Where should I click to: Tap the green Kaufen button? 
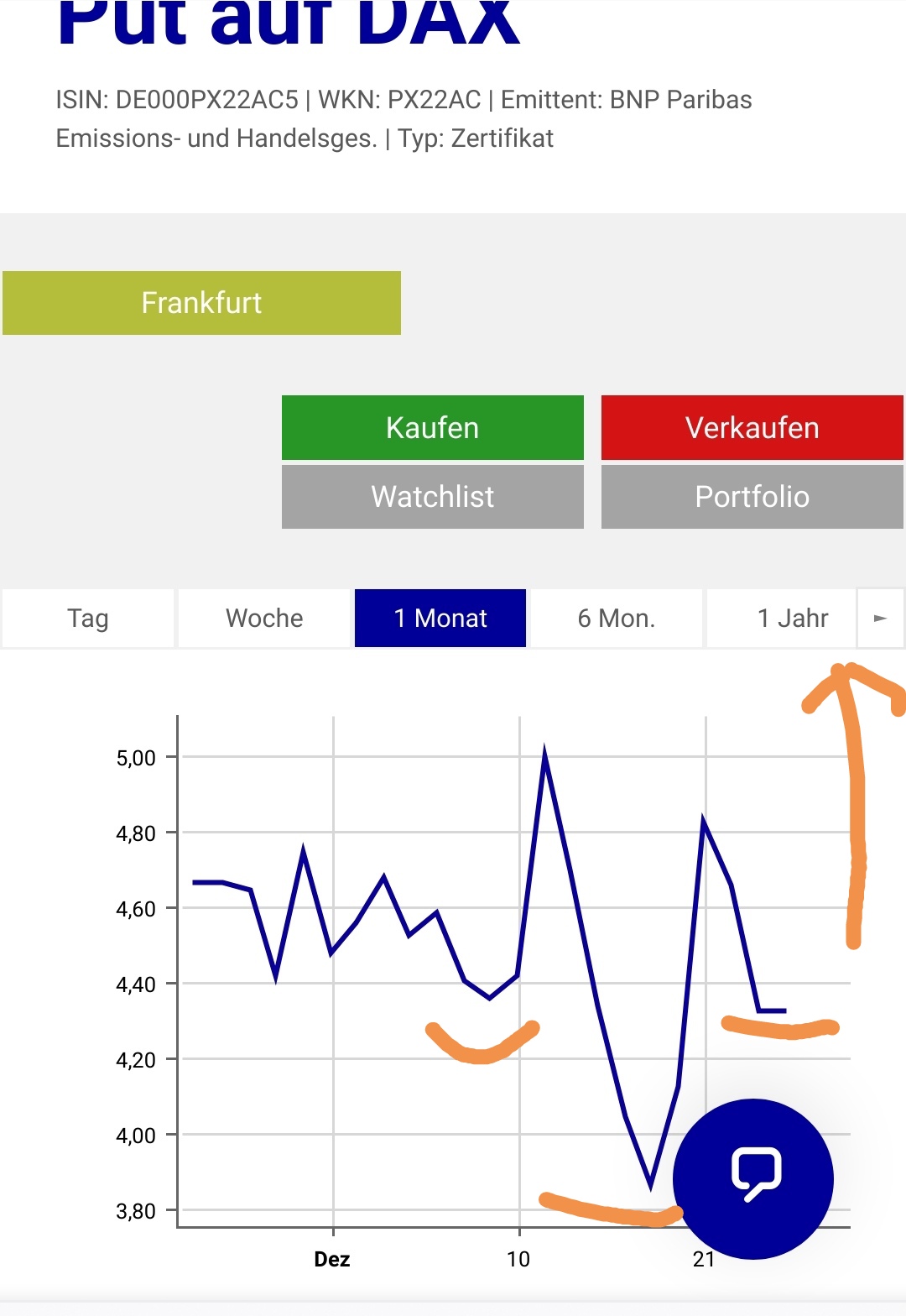(x=432, y=428)
